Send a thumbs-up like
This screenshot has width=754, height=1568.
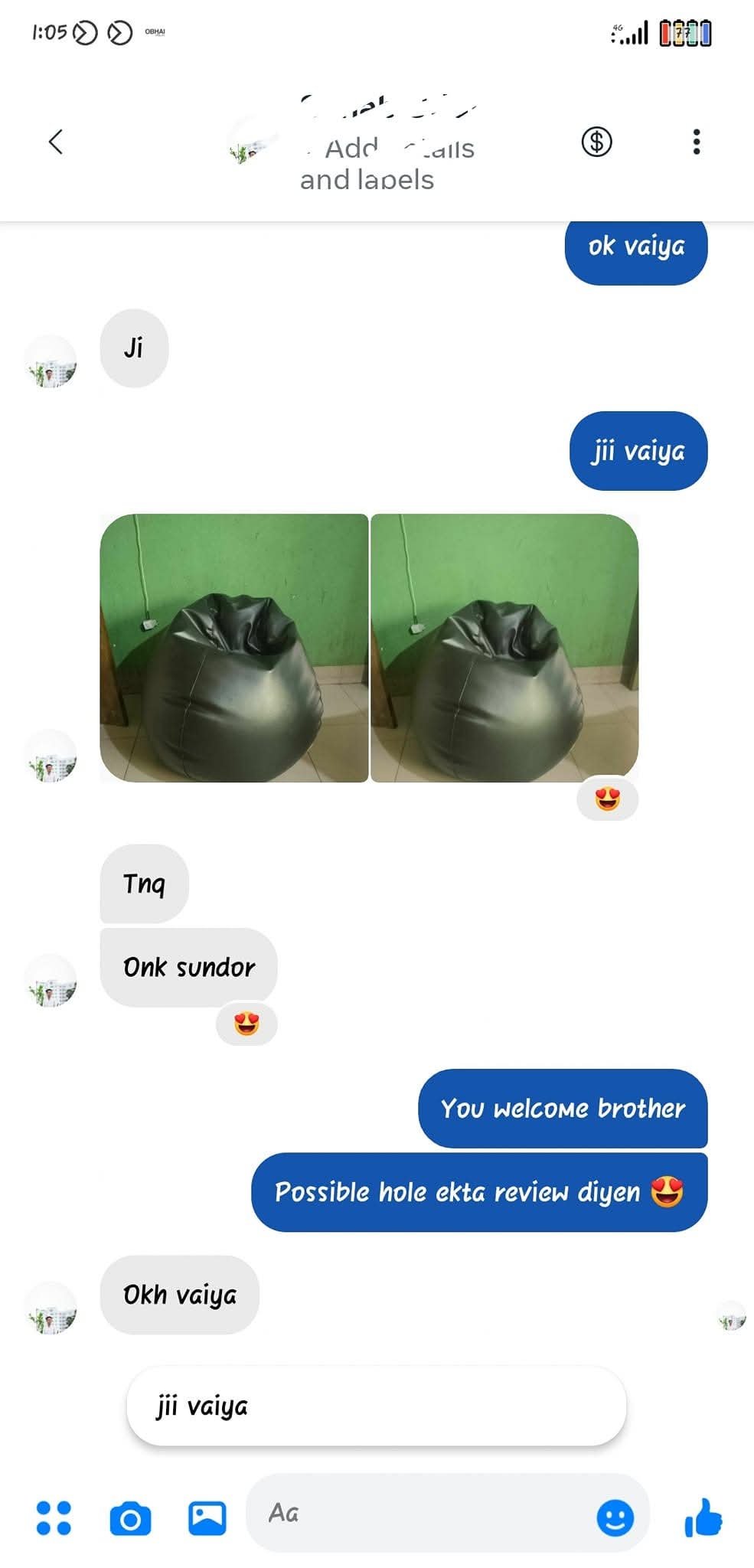(x=703, y=1517)
